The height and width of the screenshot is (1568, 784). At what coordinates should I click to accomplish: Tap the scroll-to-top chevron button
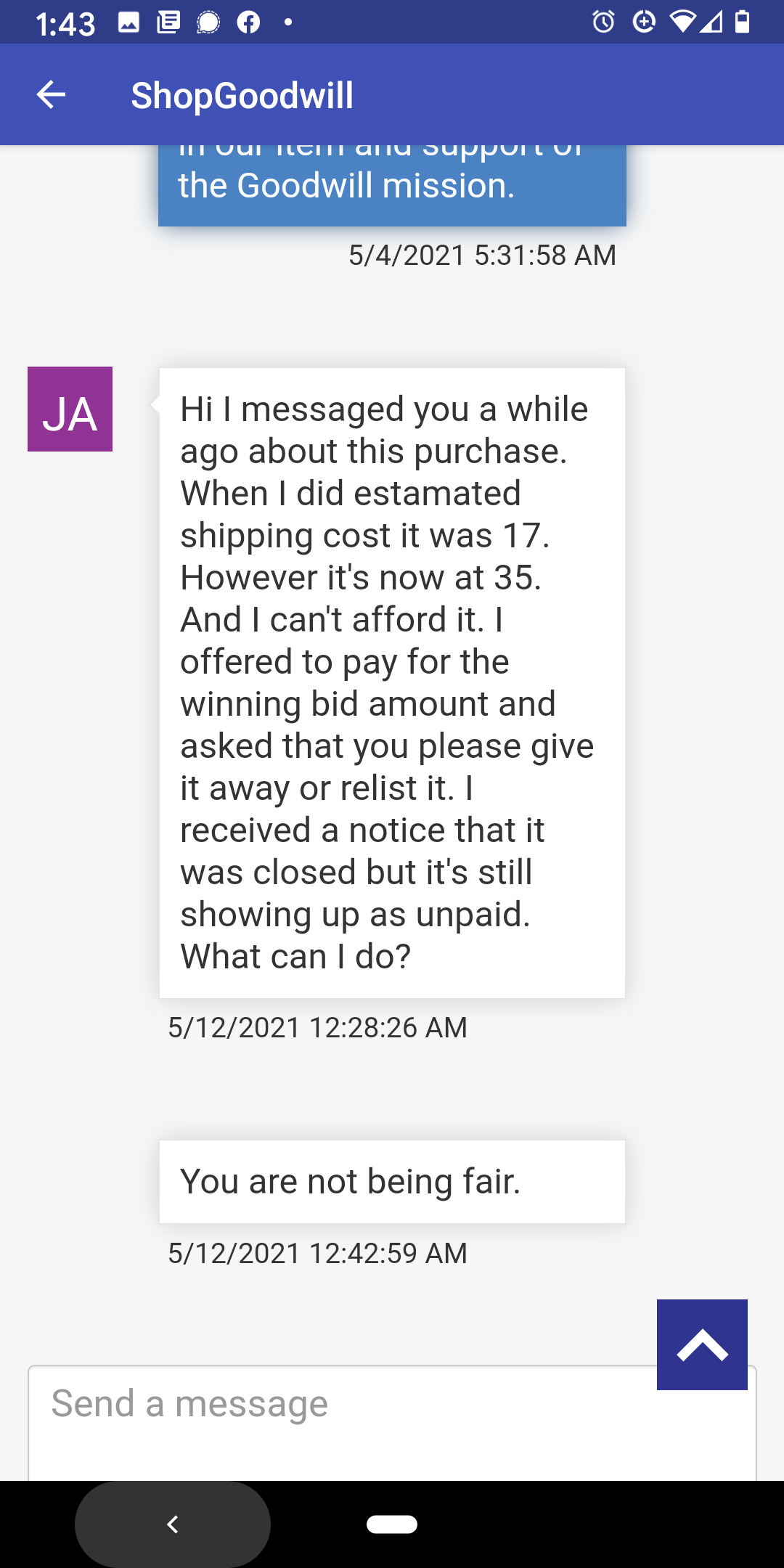tap(701, 1345)
